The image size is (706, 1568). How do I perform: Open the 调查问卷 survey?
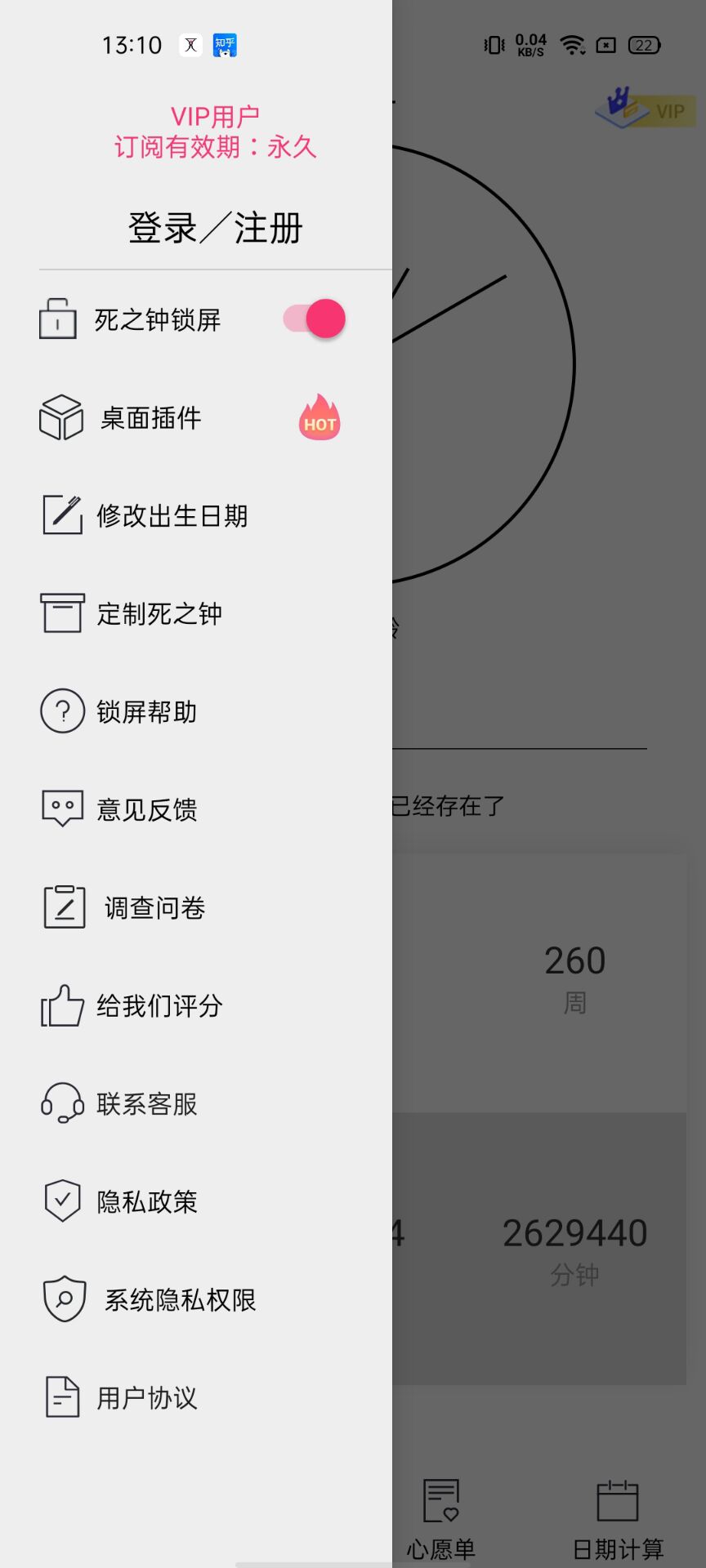click(154, 908)
